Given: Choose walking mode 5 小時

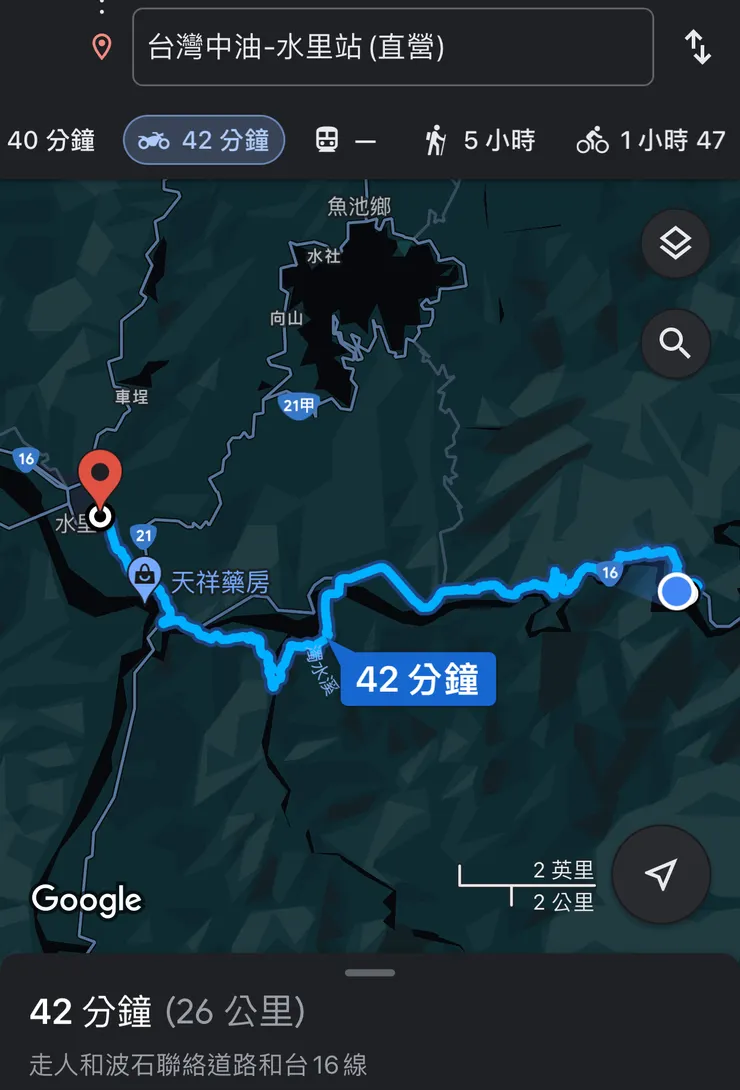Looking at the screenshot, I should coord(478,140).
